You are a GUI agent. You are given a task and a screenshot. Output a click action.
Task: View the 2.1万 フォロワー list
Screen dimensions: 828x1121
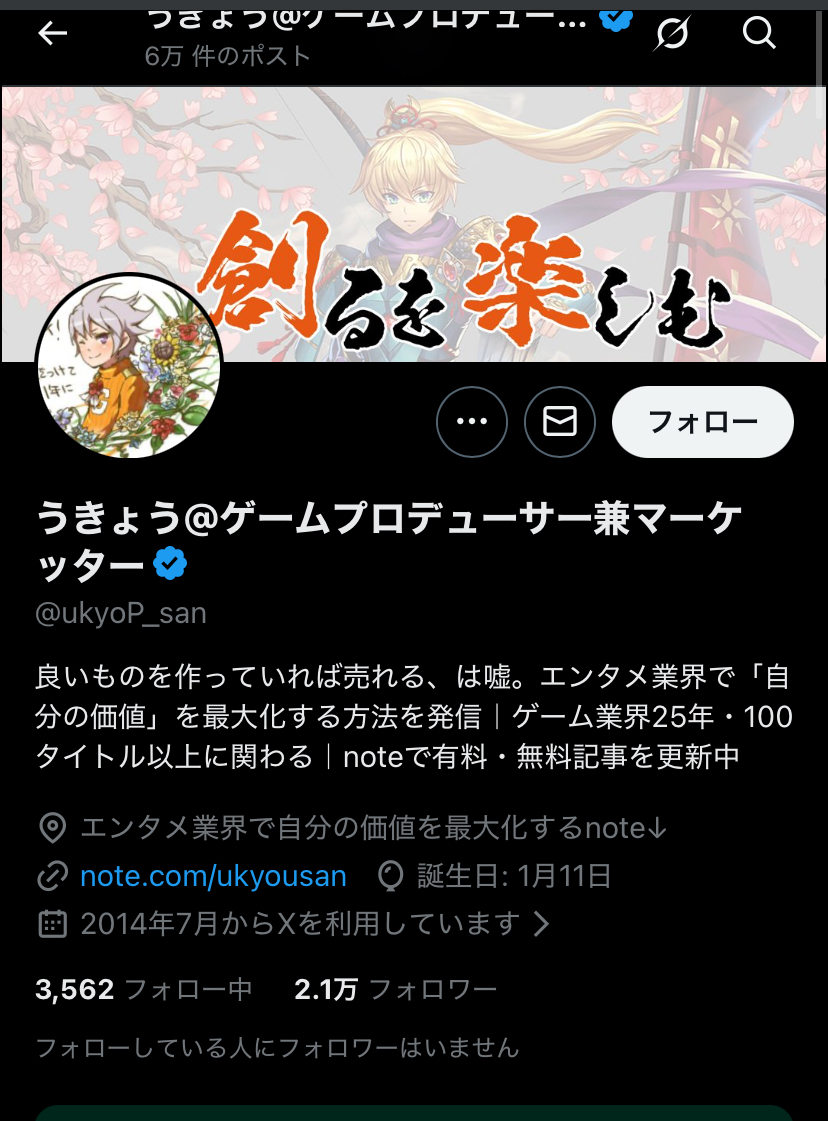tap(395, 990)
